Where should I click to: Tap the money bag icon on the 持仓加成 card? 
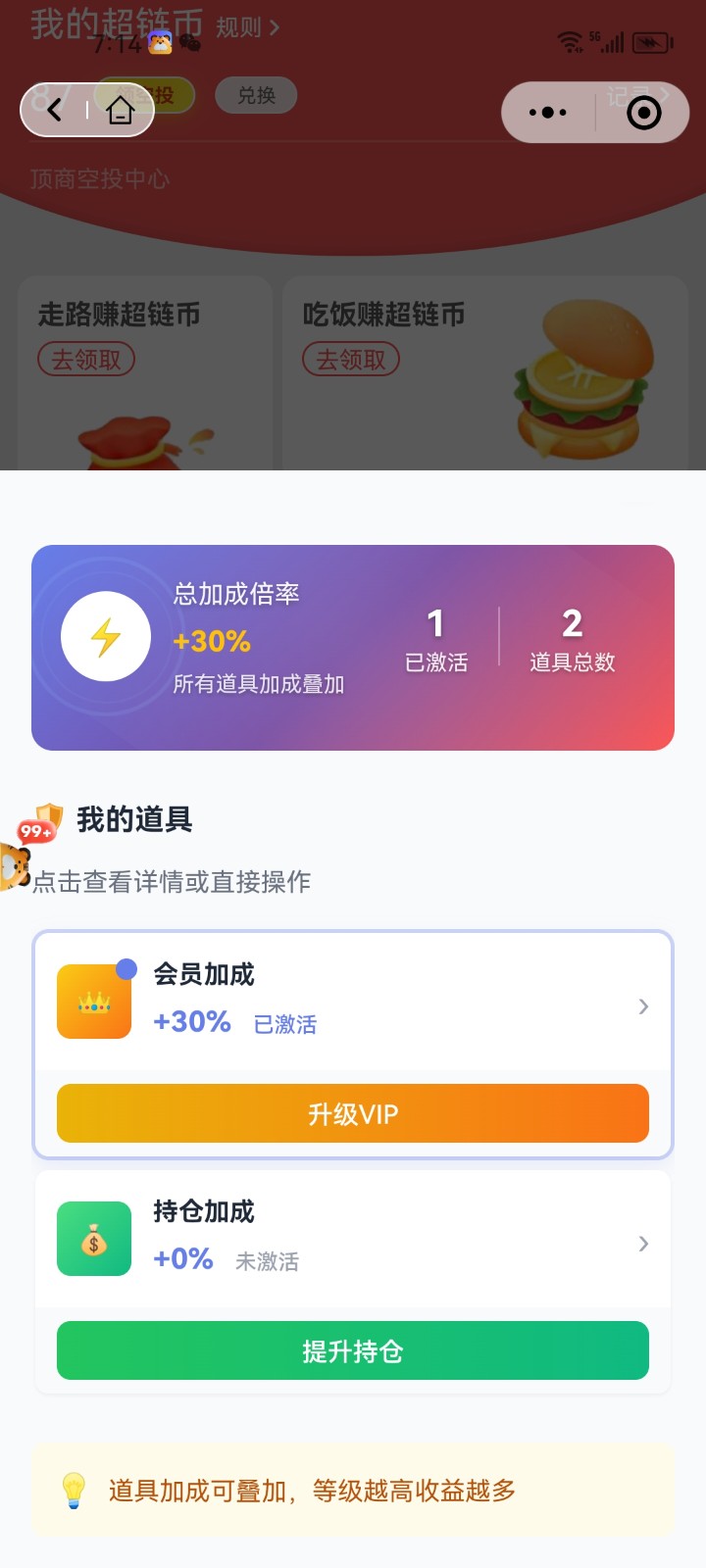(x=93, y=1239)
